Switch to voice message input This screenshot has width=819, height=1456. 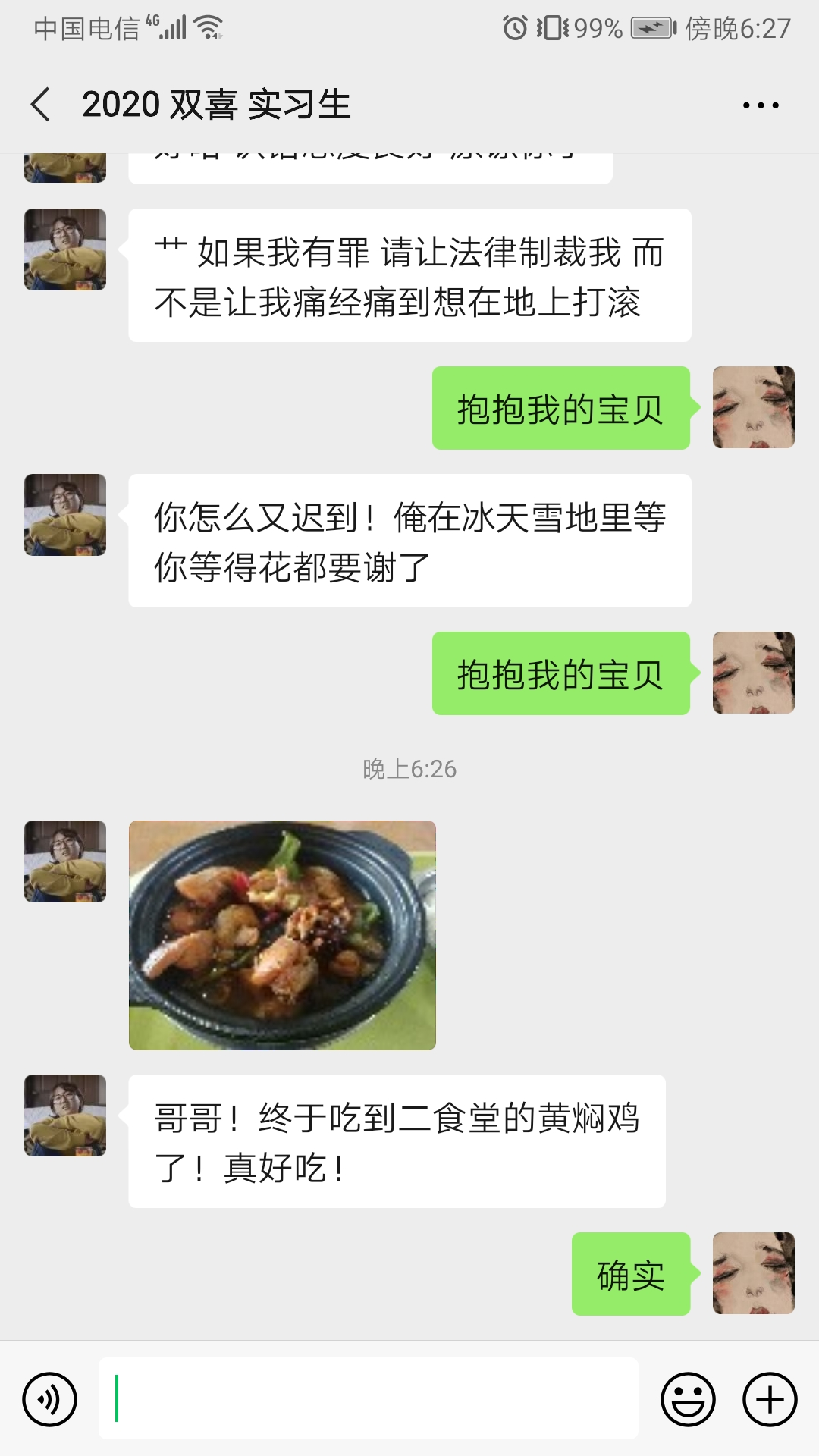[50, 1399]
